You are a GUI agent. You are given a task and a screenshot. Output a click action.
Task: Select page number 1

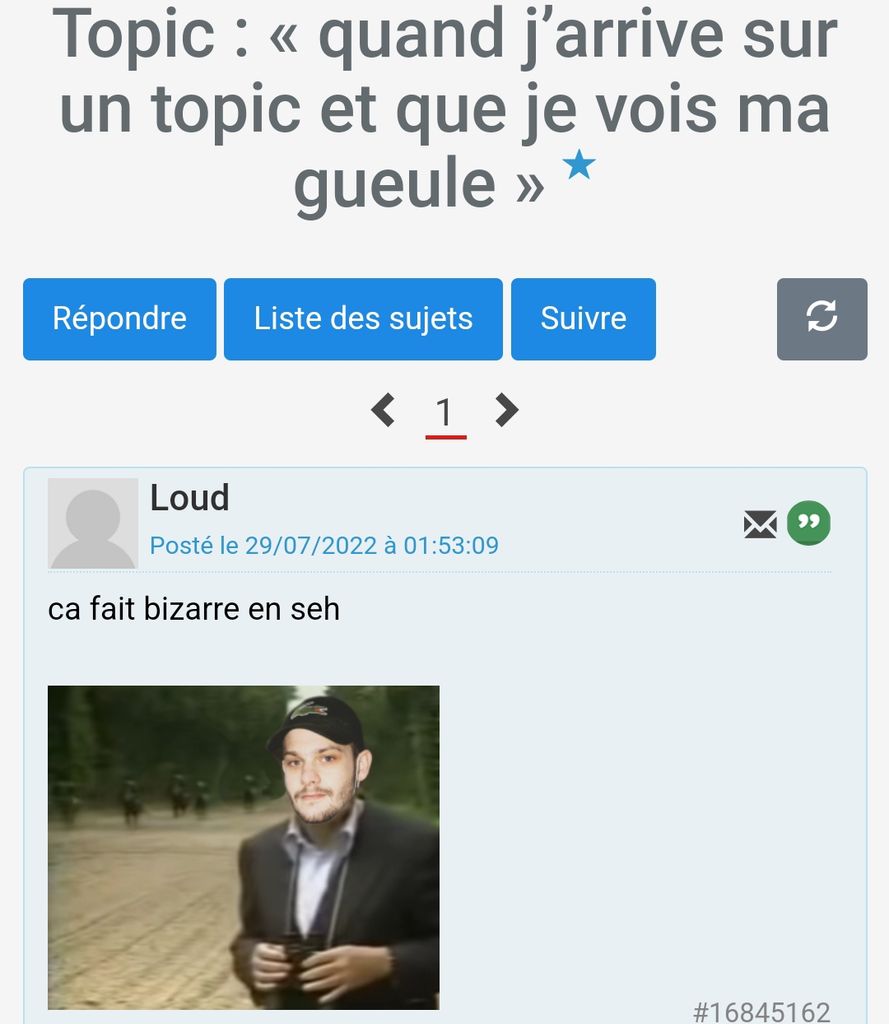445,412
